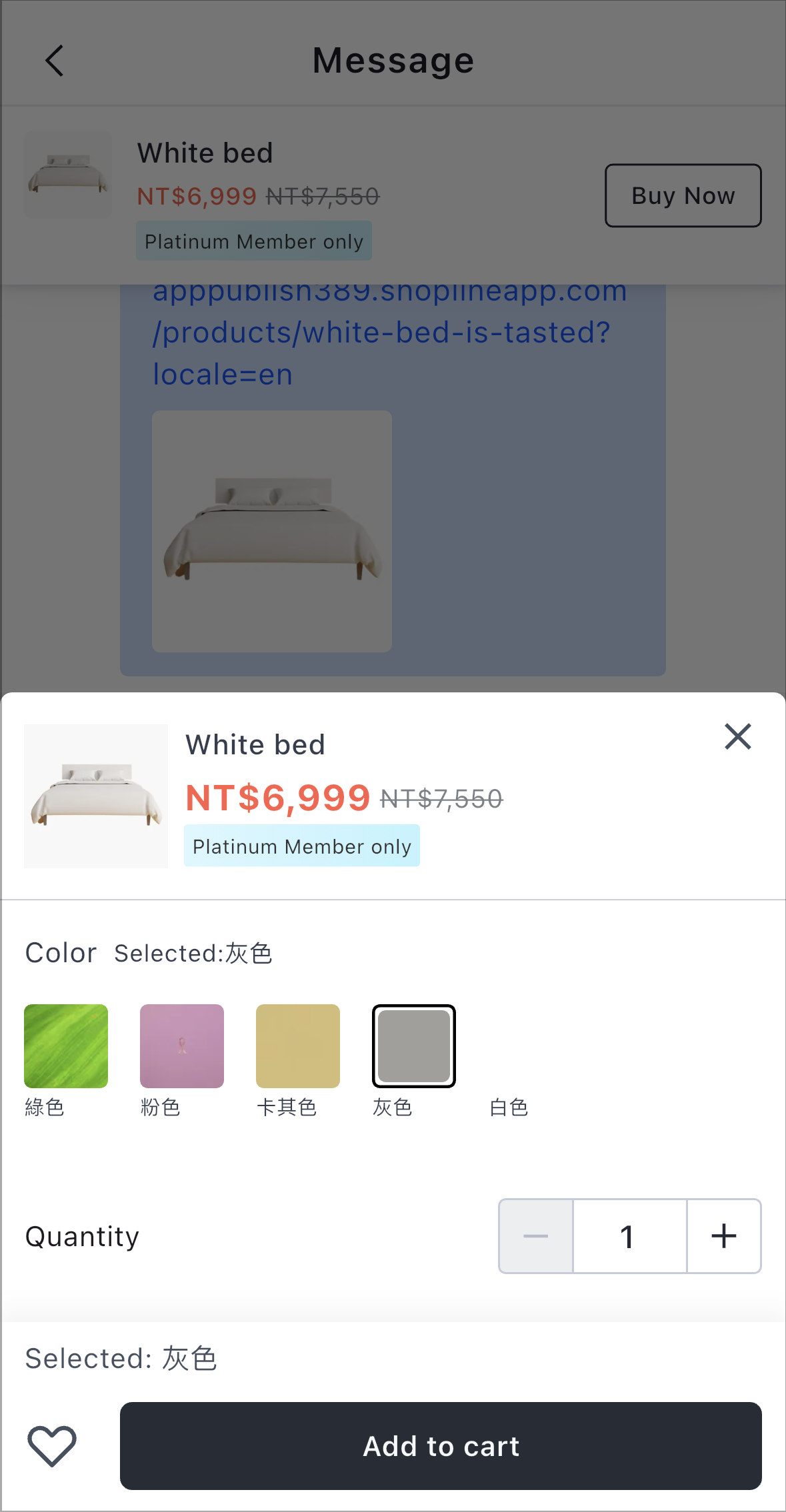Pick the khaki 卡其色 color swatch
Viewport: 786px width, 1512px height.
point(298,1046)
